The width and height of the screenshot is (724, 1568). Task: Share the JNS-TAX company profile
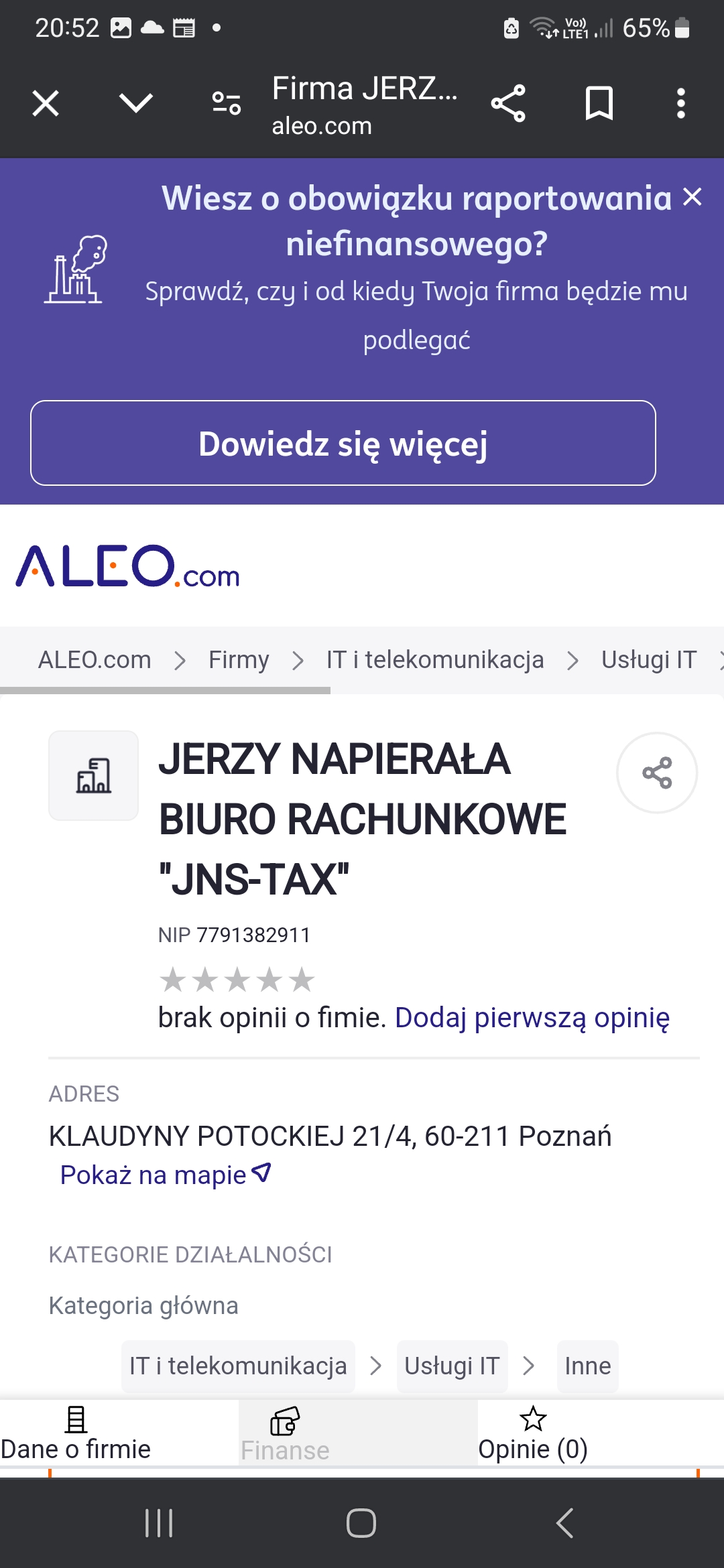[x=656, y=773]
